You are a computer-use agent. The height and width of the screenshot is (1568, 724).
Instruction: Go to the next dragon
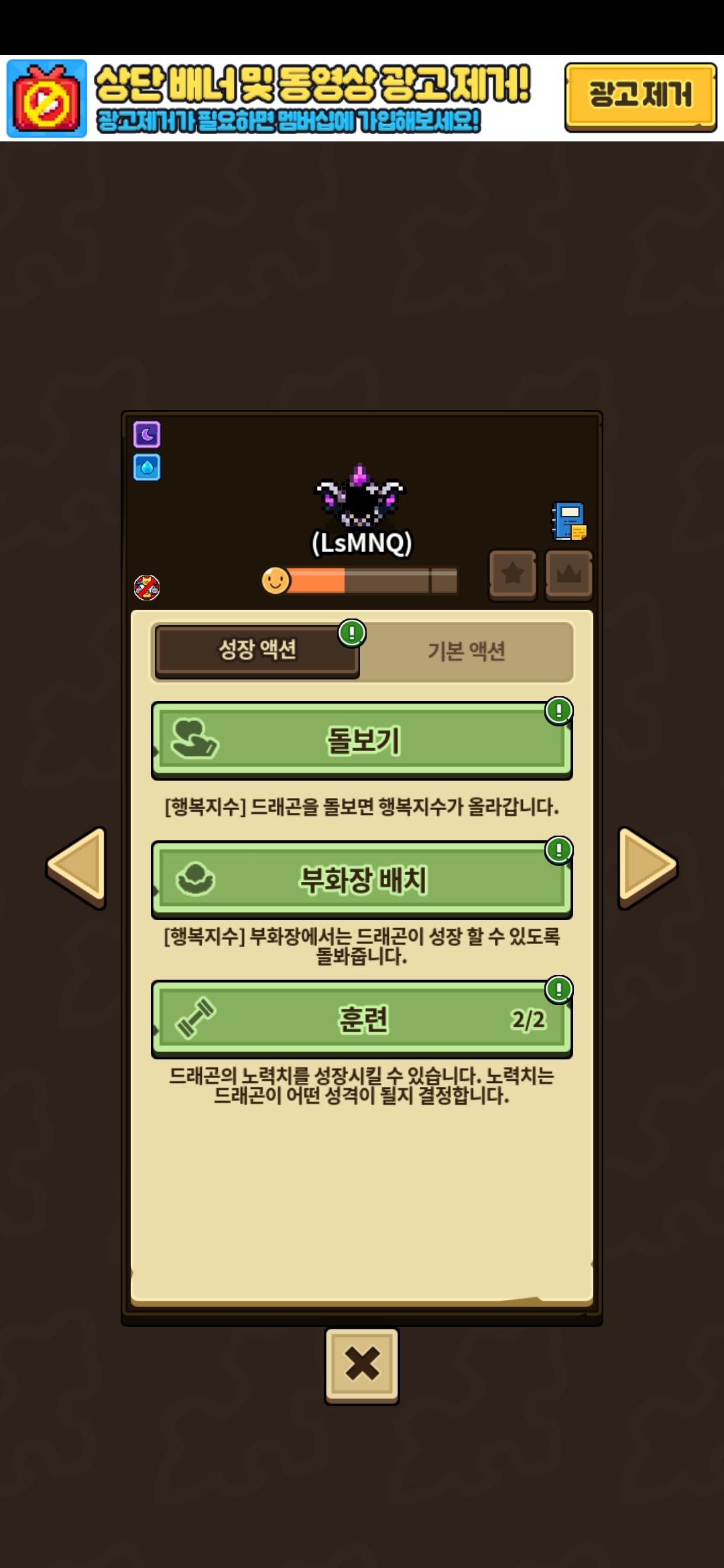point(646,868)
